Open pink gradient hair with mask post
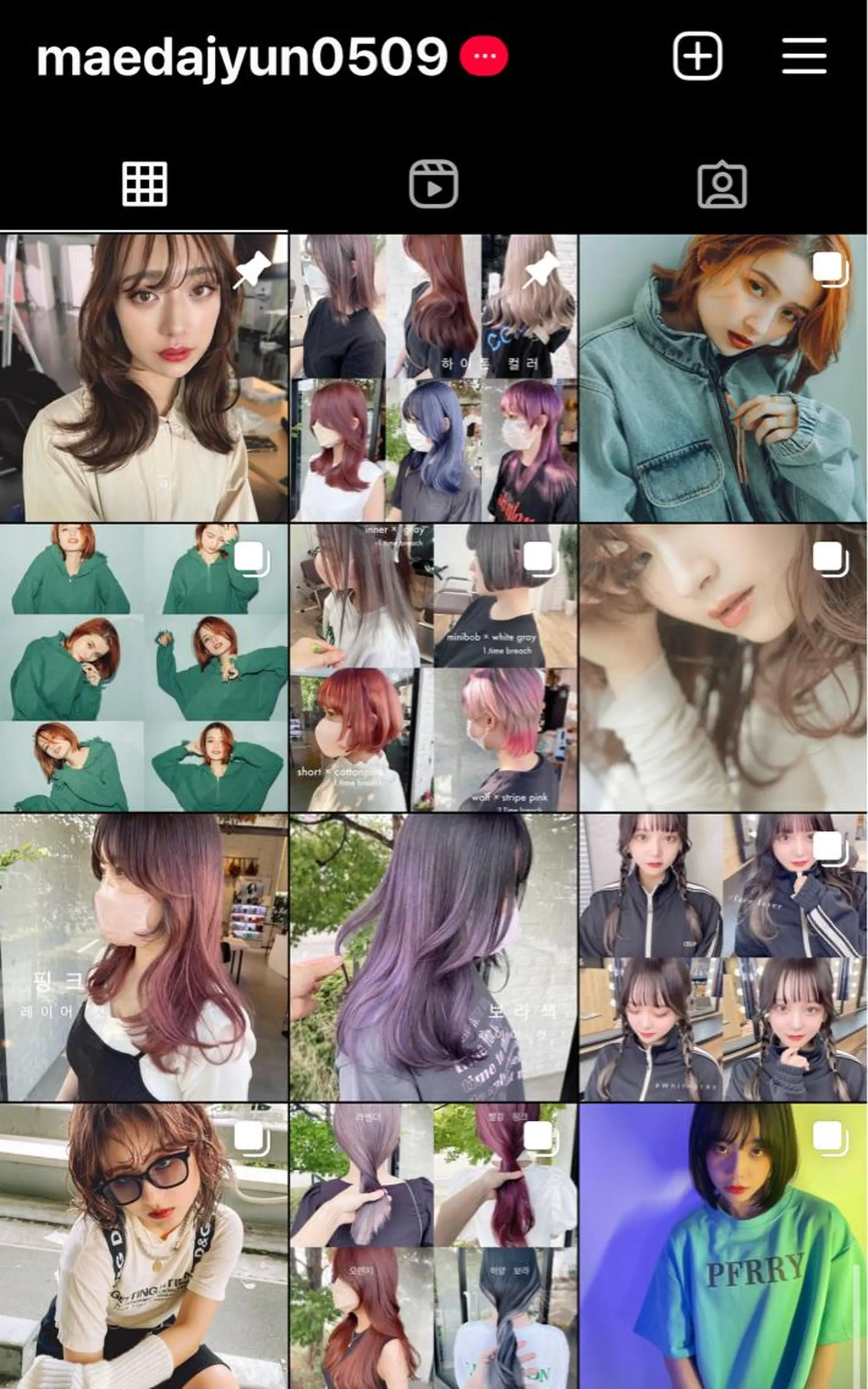This screenshot has width=868, height=1389. pos(143,957)
